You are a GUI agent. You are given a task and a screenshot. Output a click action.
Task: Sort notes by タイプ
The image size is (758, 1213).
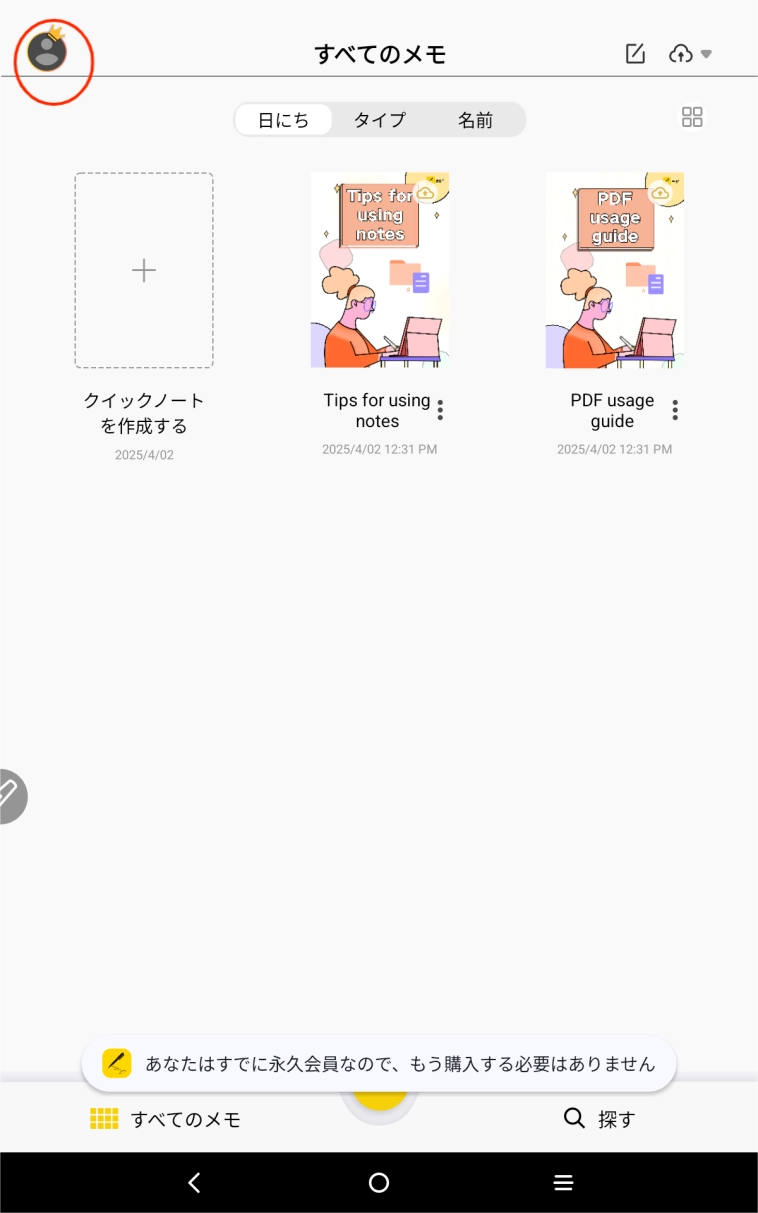click(x=380, y=120)
